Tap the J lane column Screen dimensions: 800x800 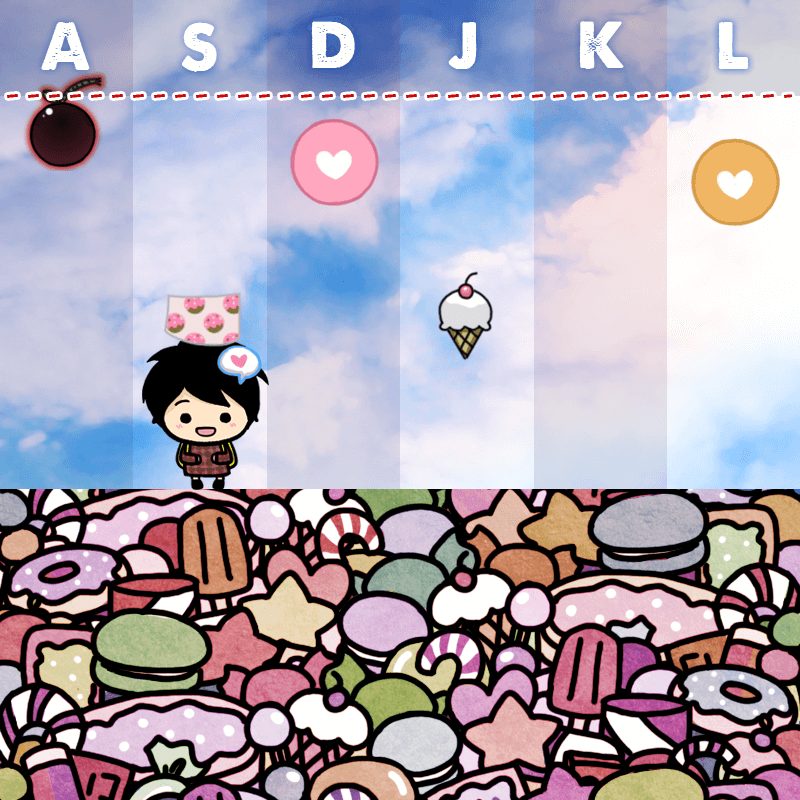(466, 200)
